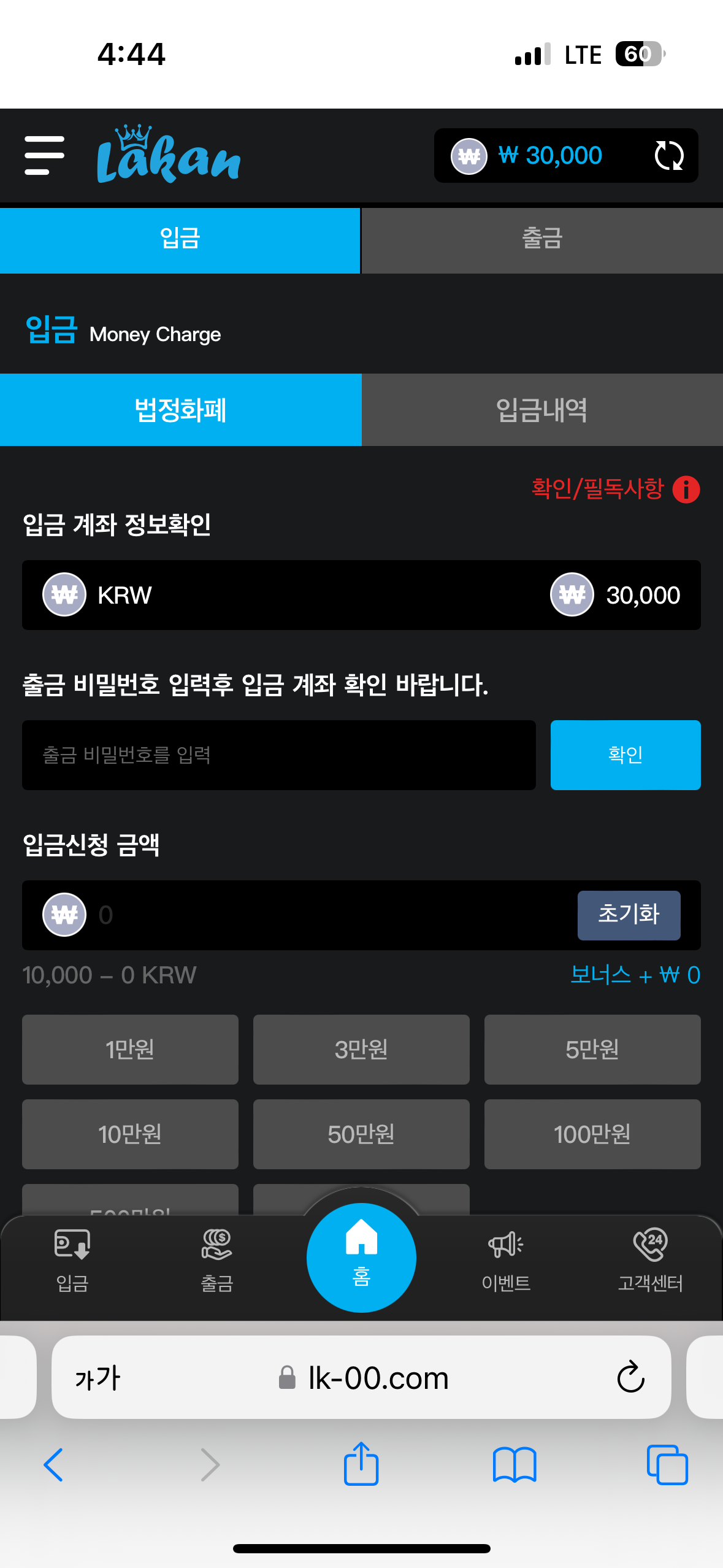Screen dimensions: 723x1568
Task: Reset the amount with 초기화
Action: click(x=629, y=915)
